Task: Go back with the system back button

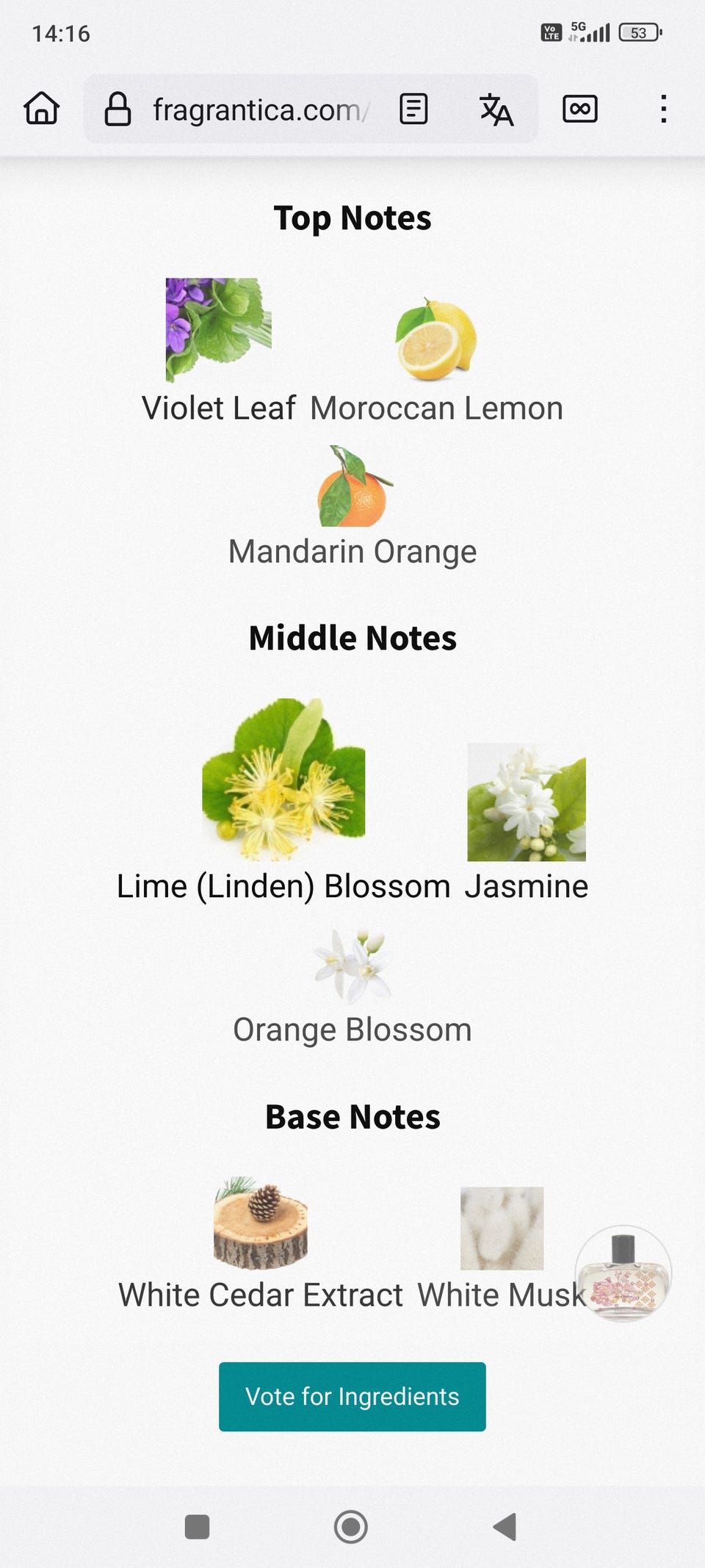Action: coord(505,1526)
